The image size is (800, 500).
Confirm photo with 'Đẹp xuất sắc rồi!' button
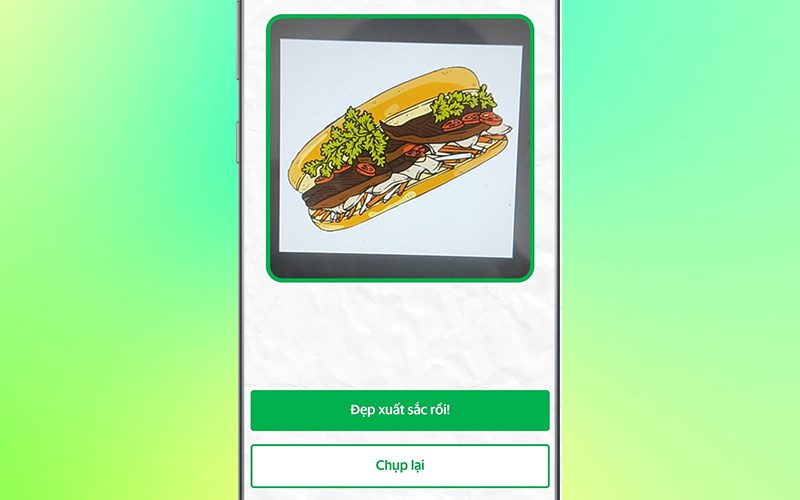click(399, 410)
